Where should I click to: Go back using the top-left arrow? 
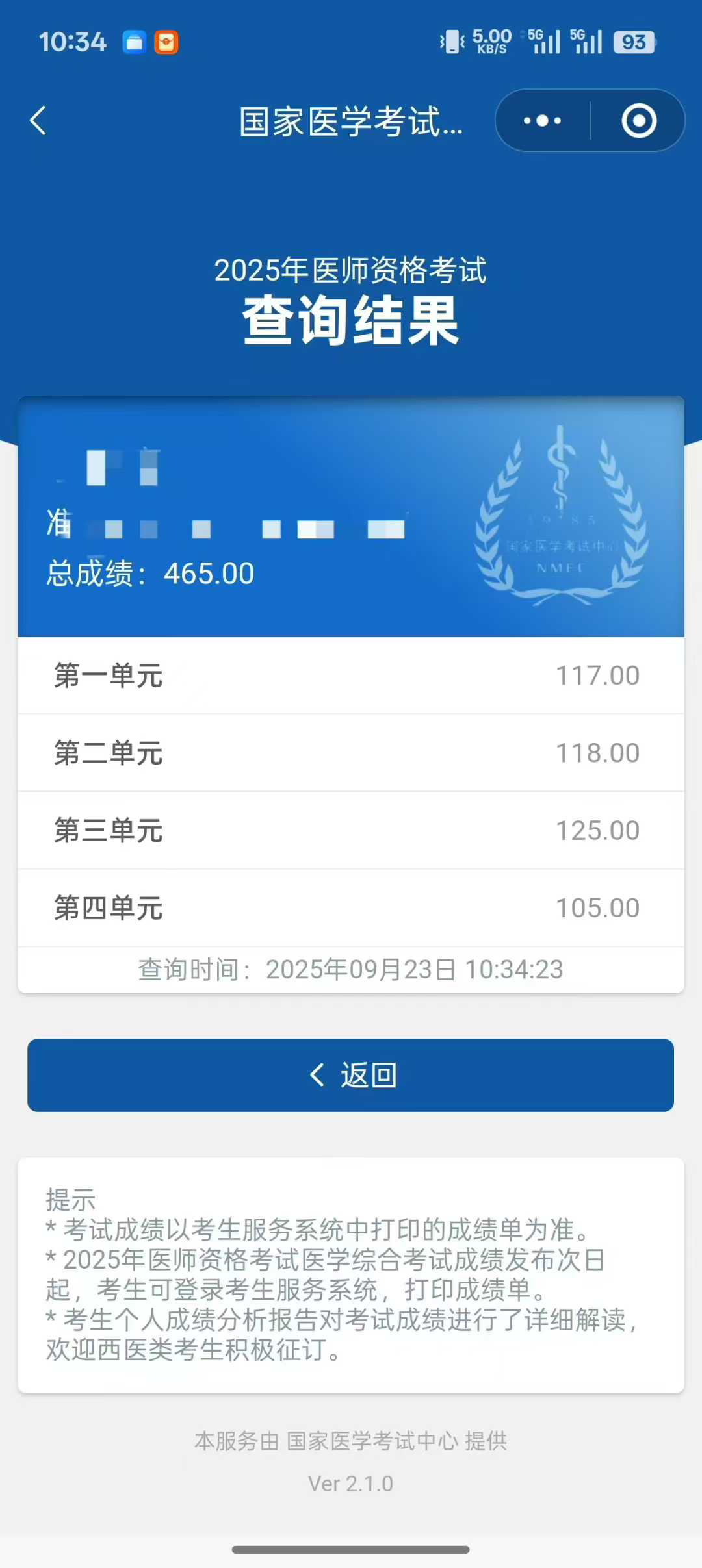[x=38, y=121]
